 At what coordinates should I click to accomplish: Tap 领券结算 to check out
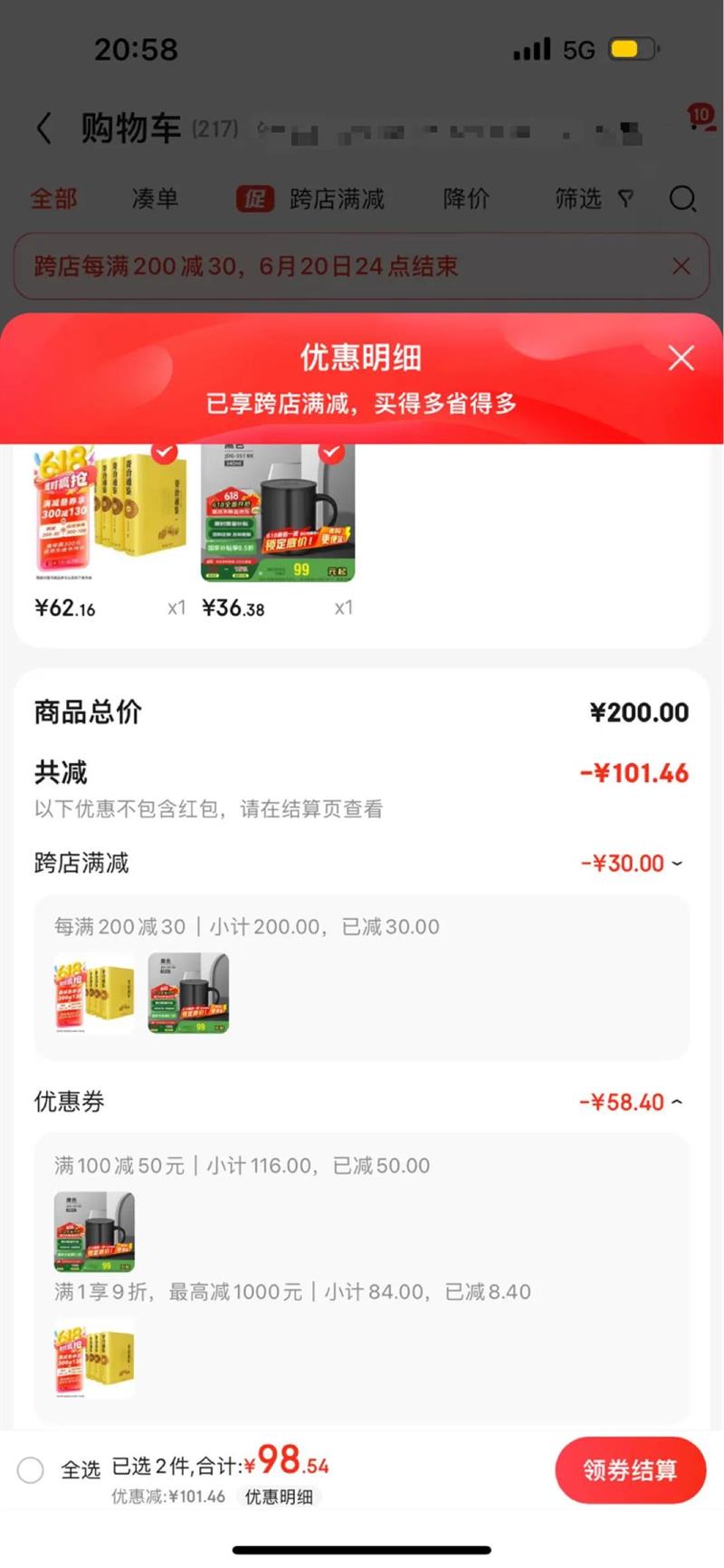(630, 1469)
